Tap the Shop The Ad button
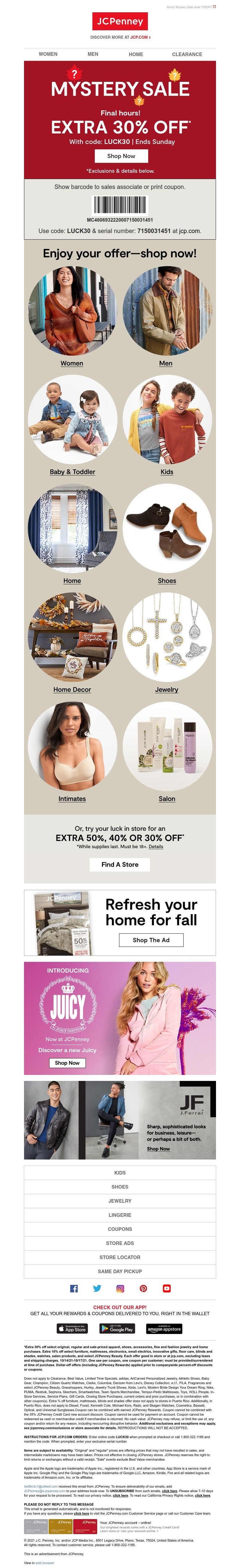The height and width of the screenshot is (1568, 240). [x=151, y=940]
